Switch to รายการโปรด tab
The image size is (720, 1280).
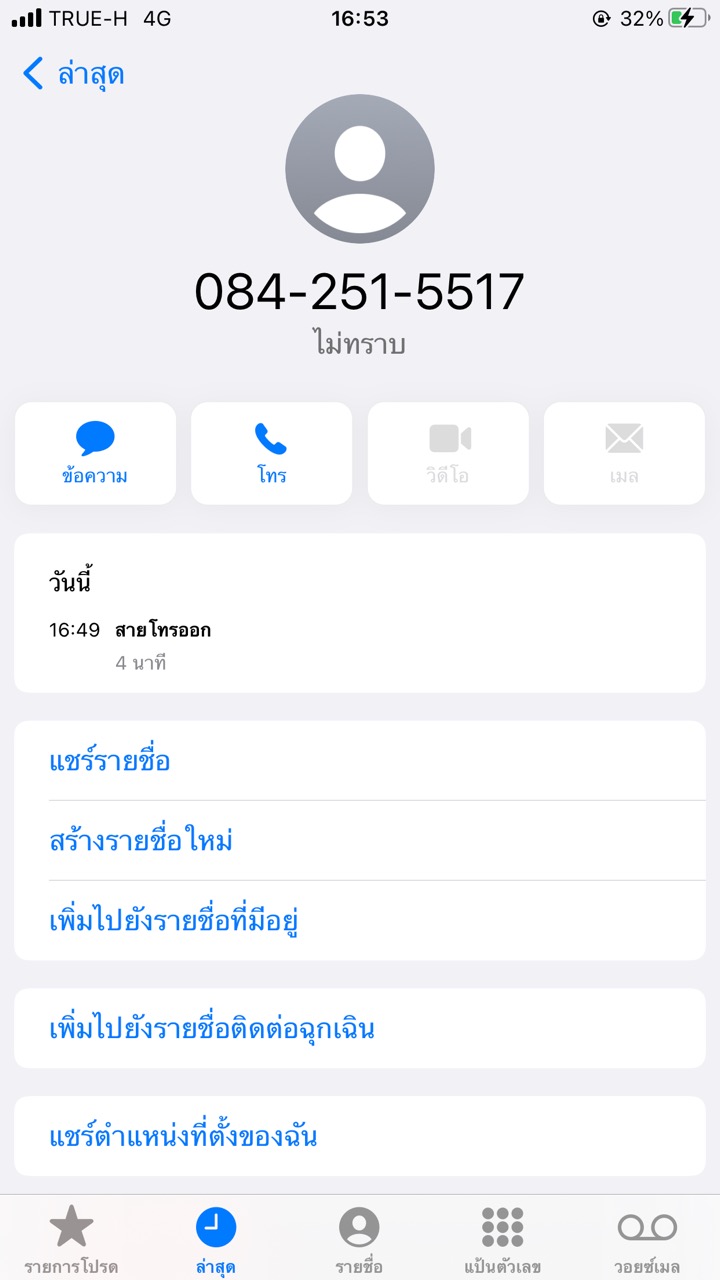coord(71,1239)
